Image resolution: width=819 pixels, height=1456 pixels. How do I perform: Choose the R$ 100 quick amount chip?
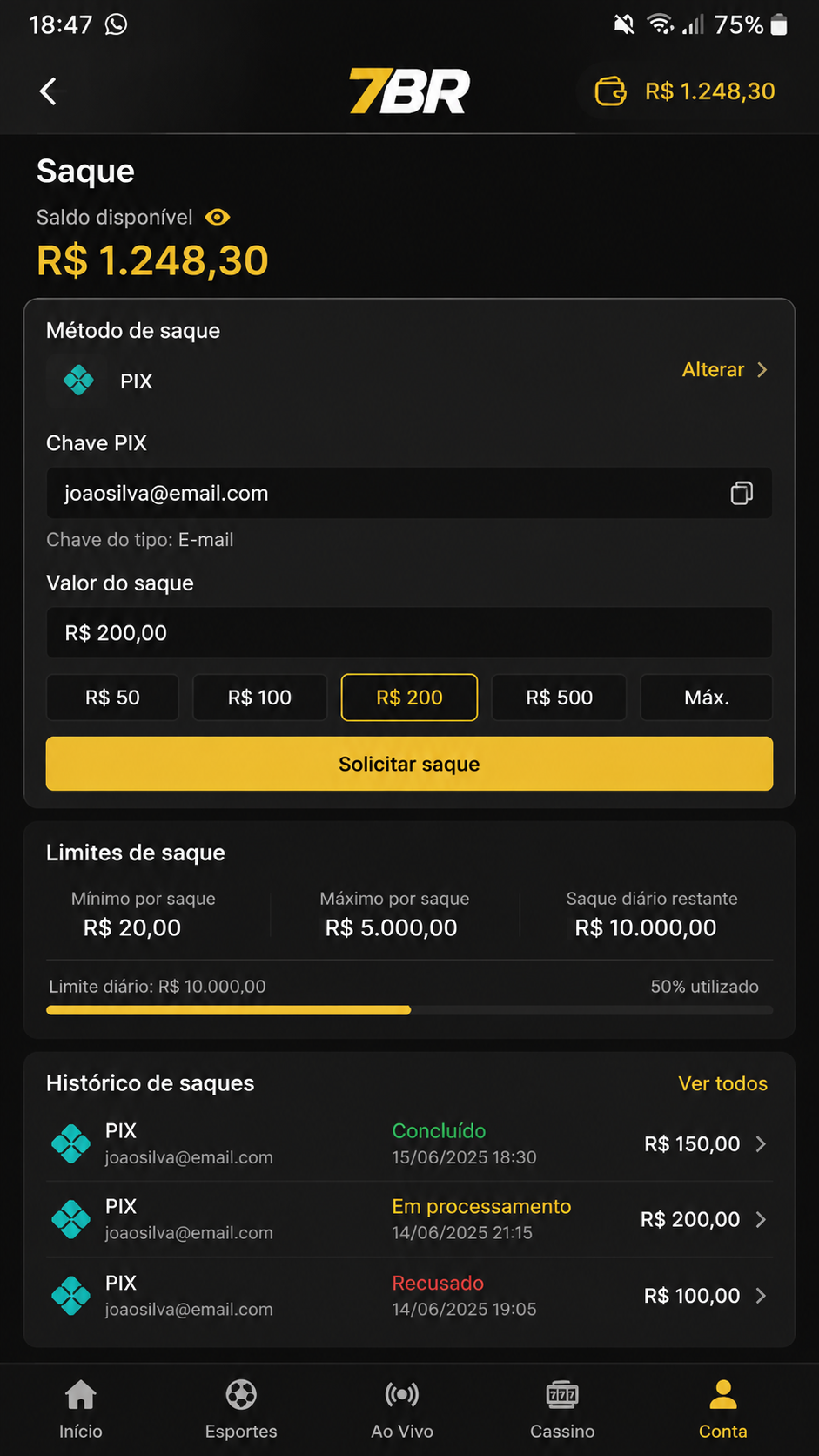click(x=259, y=698)
